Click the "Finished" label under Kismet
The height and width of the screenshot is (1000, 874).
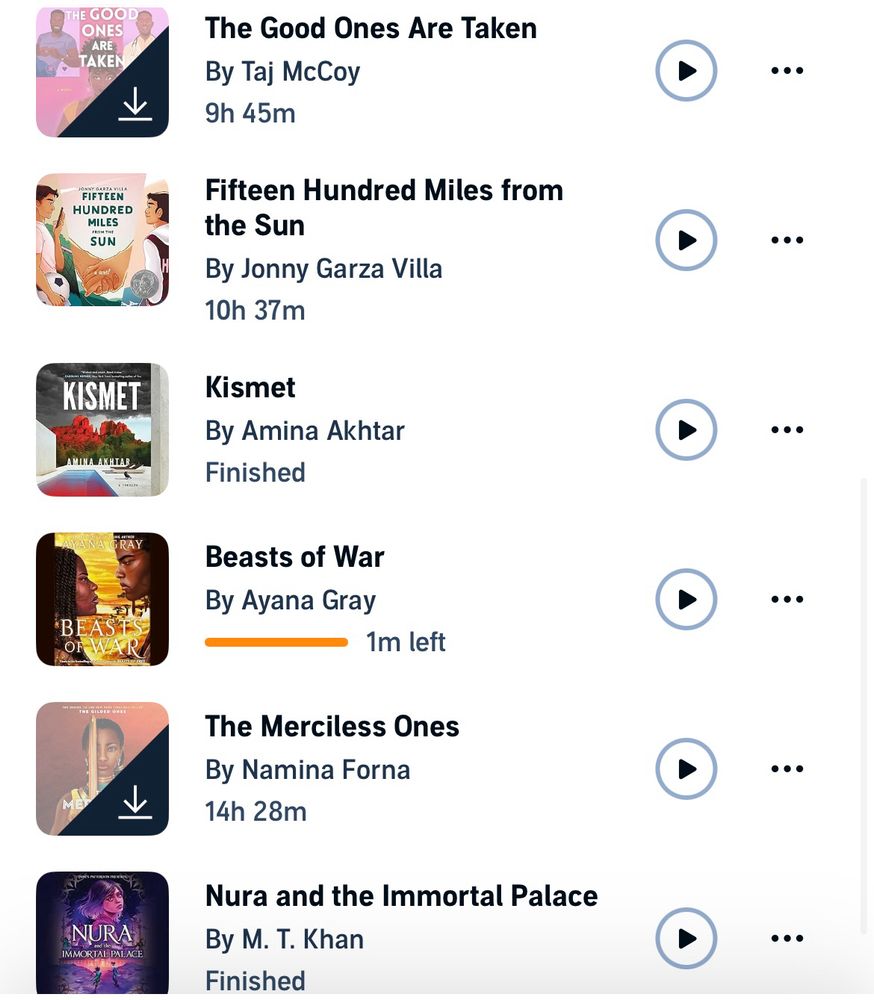255,472
